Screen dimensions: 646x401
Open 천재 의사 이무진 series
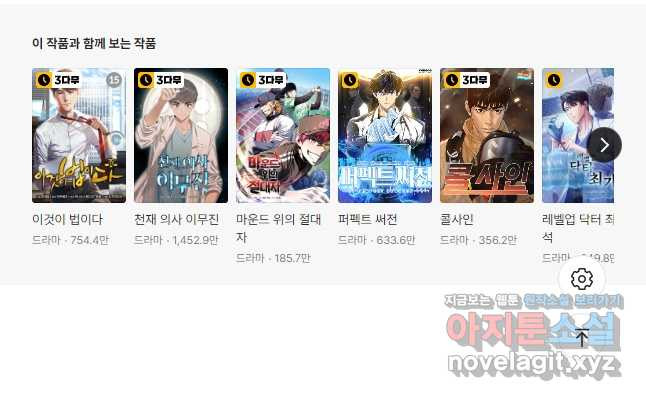point(181,136)
